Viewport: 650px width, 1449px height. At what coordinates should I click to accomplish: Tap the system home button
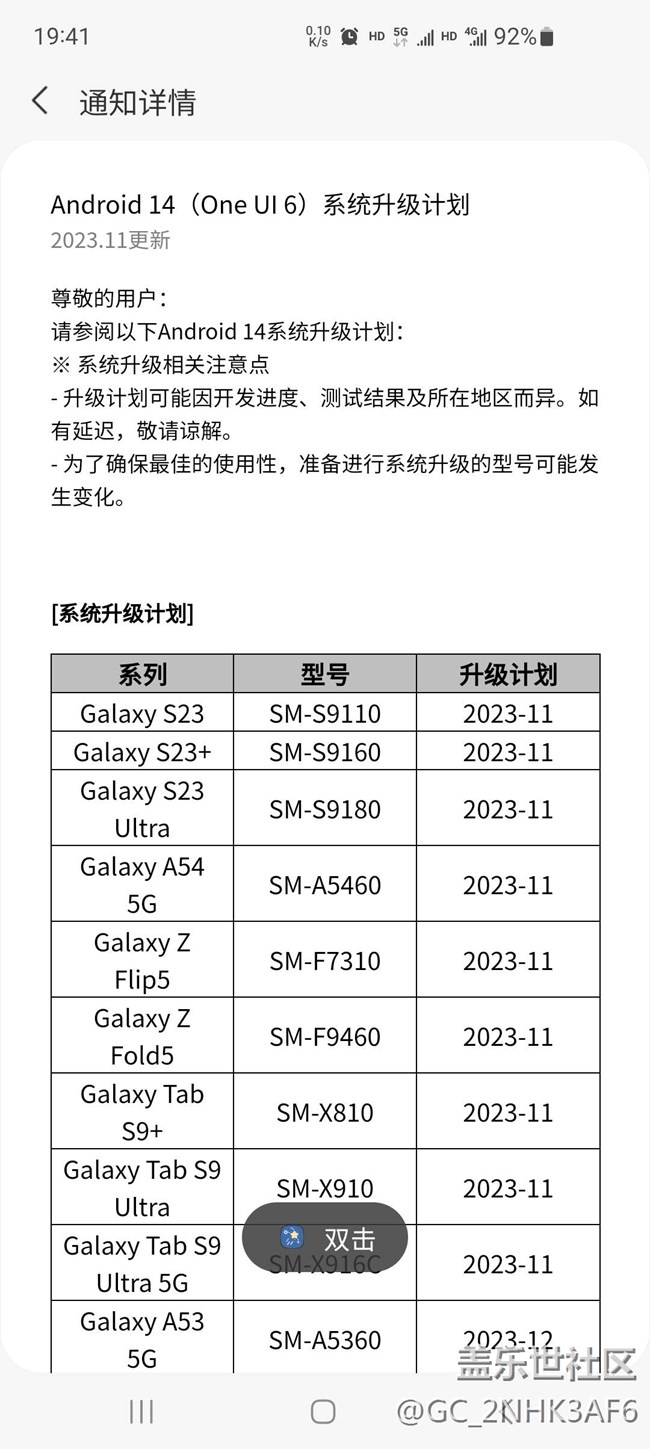(x=322, y=1411)
